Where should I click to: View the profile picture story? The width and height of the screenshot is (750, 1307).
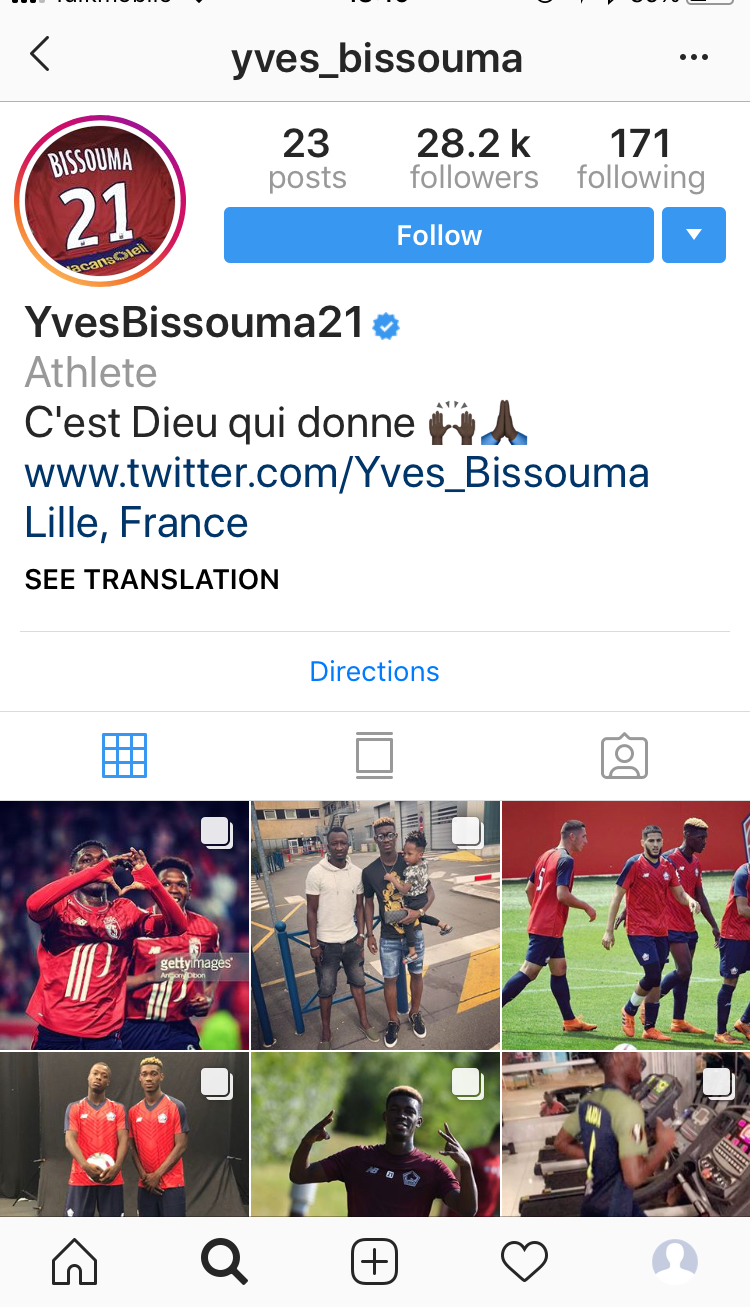tap(100, 201)
